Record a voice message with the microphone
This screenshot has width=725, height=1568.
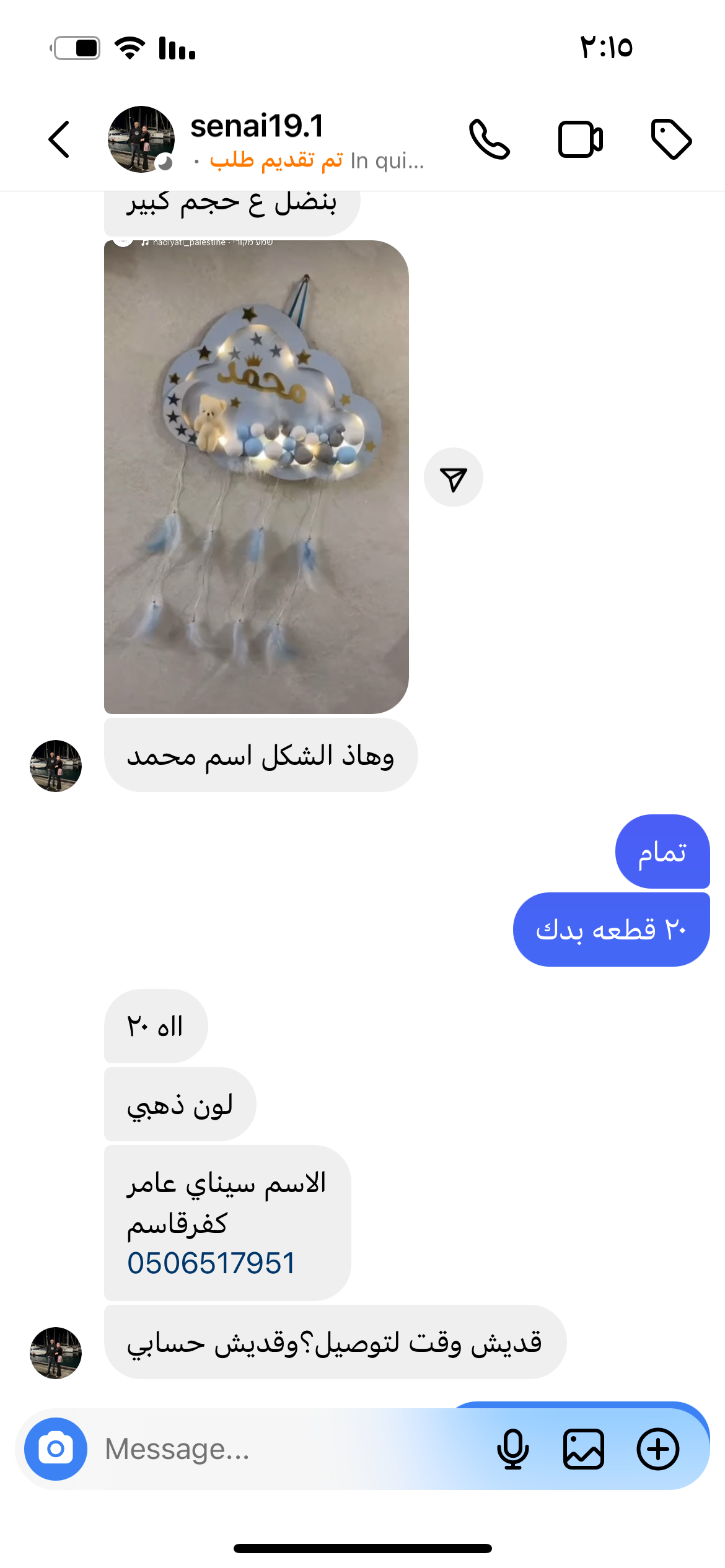click(x=512, y=1449)
